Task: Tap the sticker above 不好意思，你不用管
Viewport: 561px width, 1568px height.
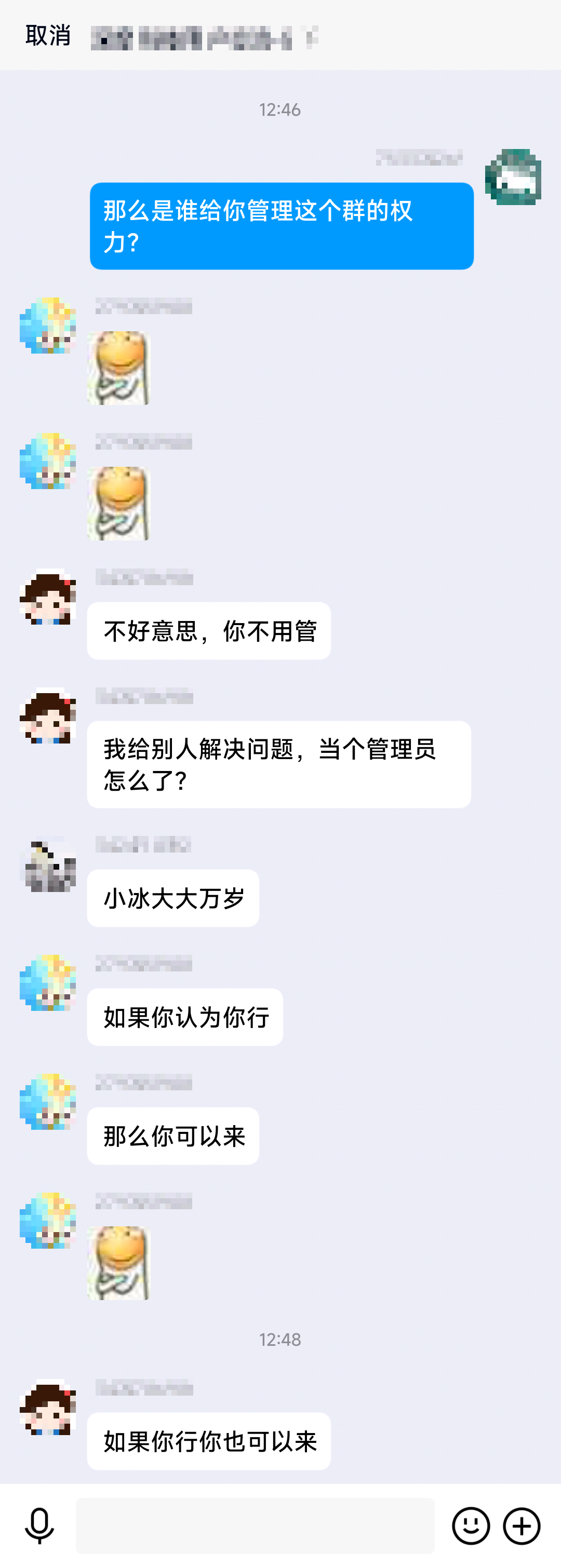Action: [x=119, y=504]
